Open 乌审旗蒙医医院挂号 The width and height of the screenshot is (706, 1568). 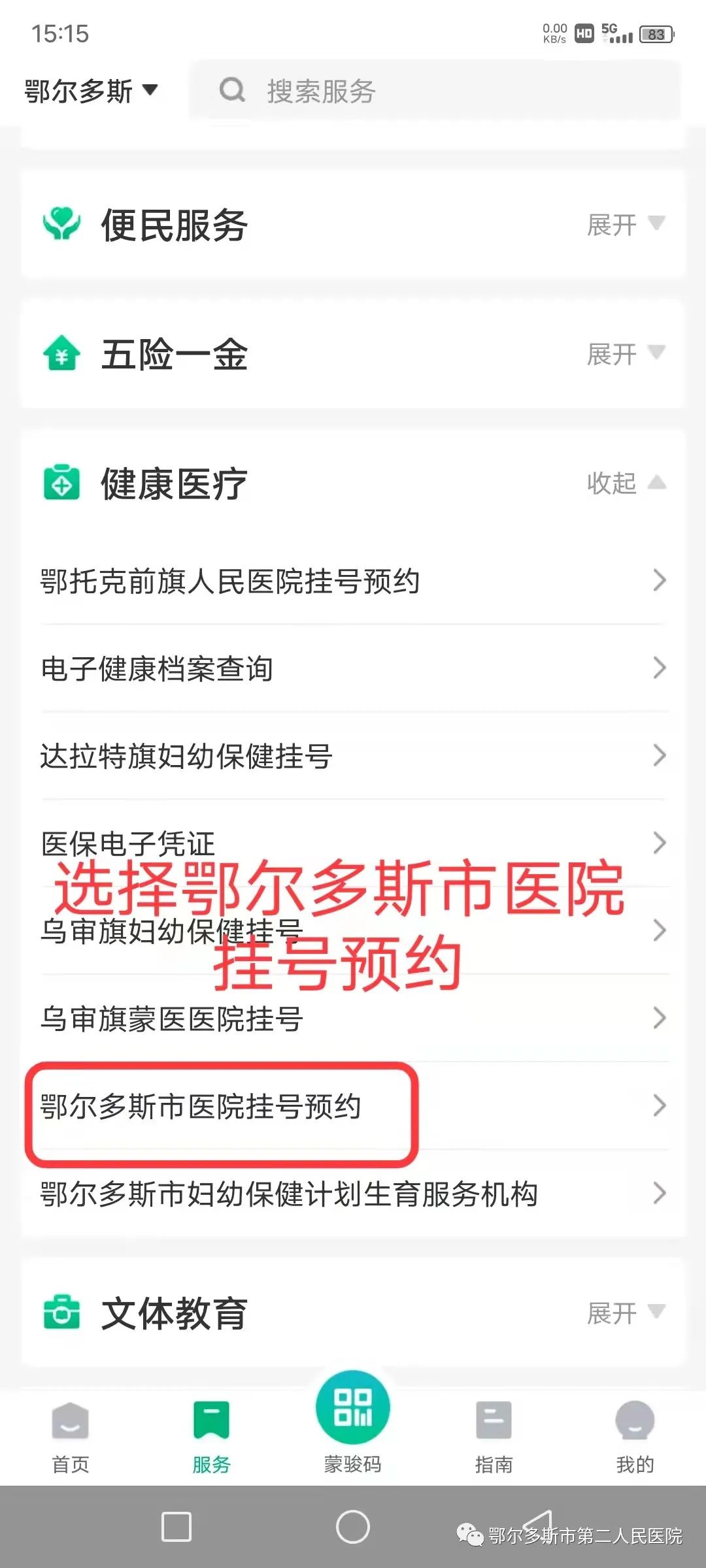point(353,1019)
